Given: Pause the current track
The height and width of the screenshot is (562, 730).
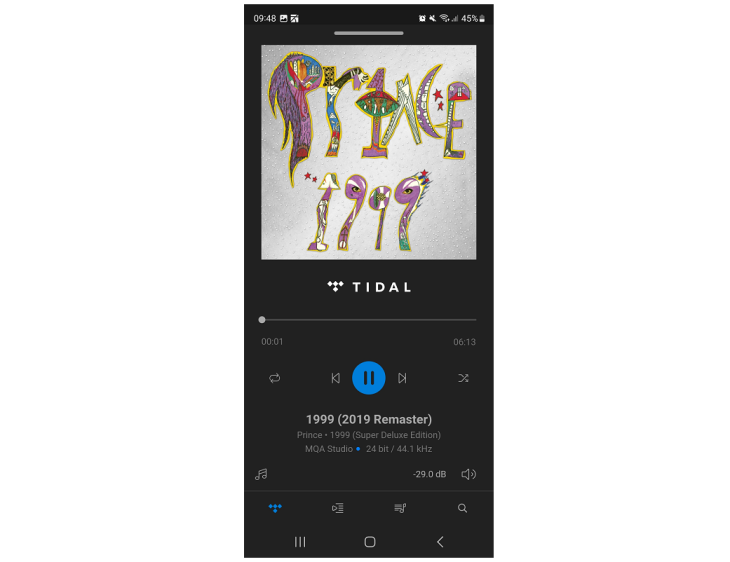Looking at the screenshot, I should pos(368,378).
